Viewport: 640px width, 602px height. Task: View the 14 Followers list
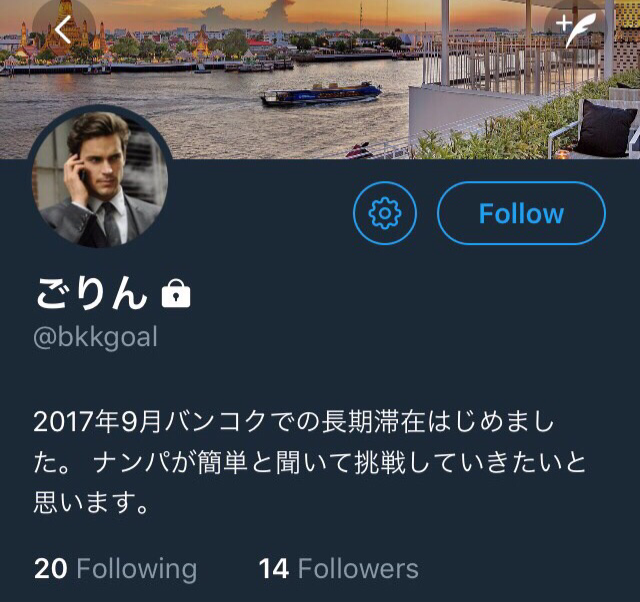pyautogui.click(x=338, y=569)
